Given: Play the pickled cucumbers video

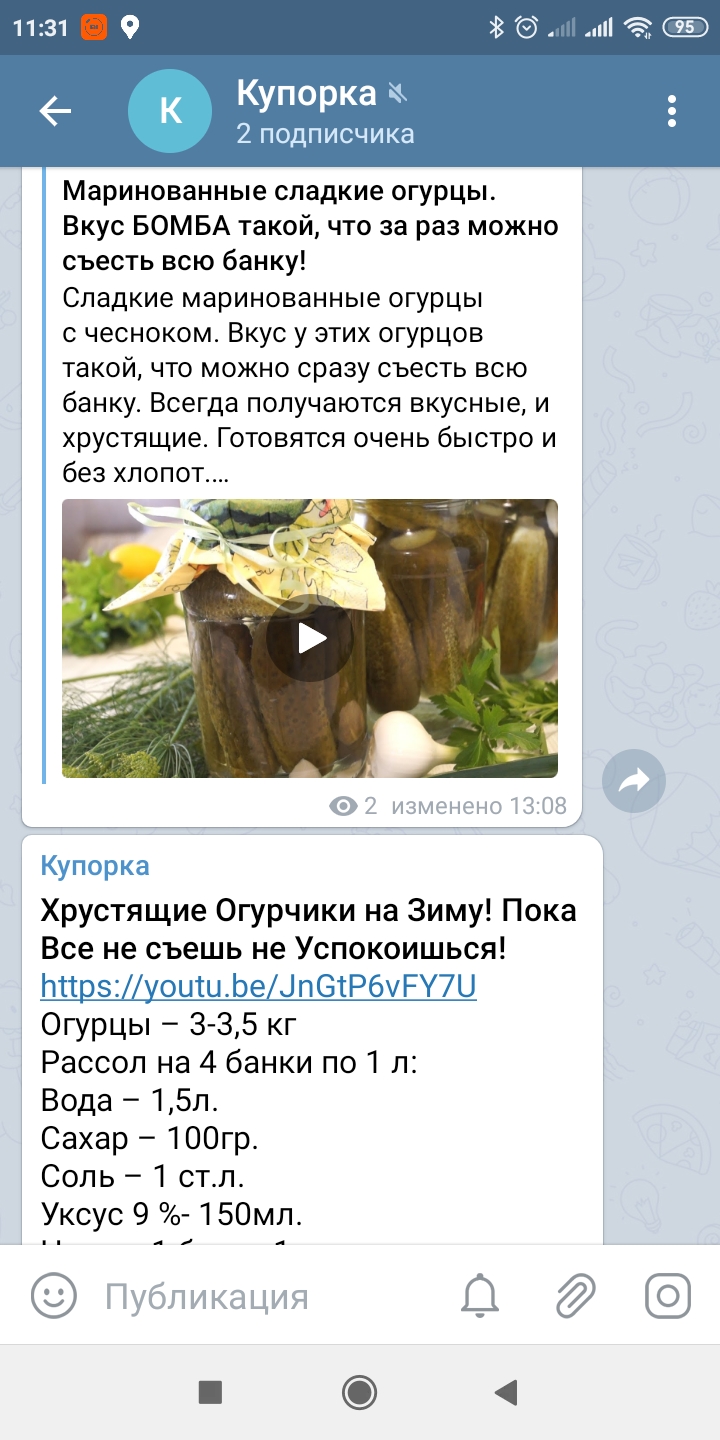Looking at the screenshot, I should pos(309,638).
